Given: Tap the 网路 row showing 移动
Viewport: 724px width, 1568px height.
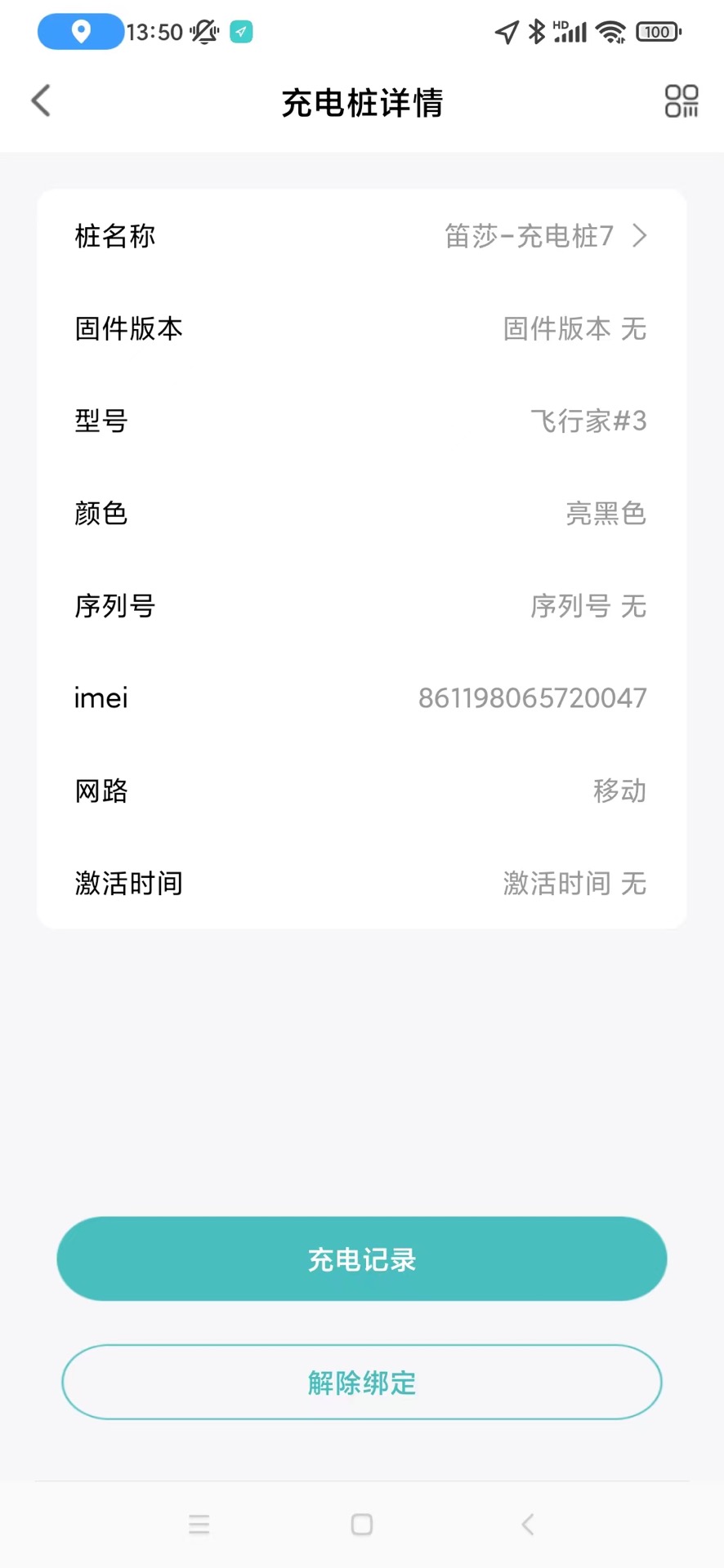Looking at the screenshot, I should pos(361,790).
